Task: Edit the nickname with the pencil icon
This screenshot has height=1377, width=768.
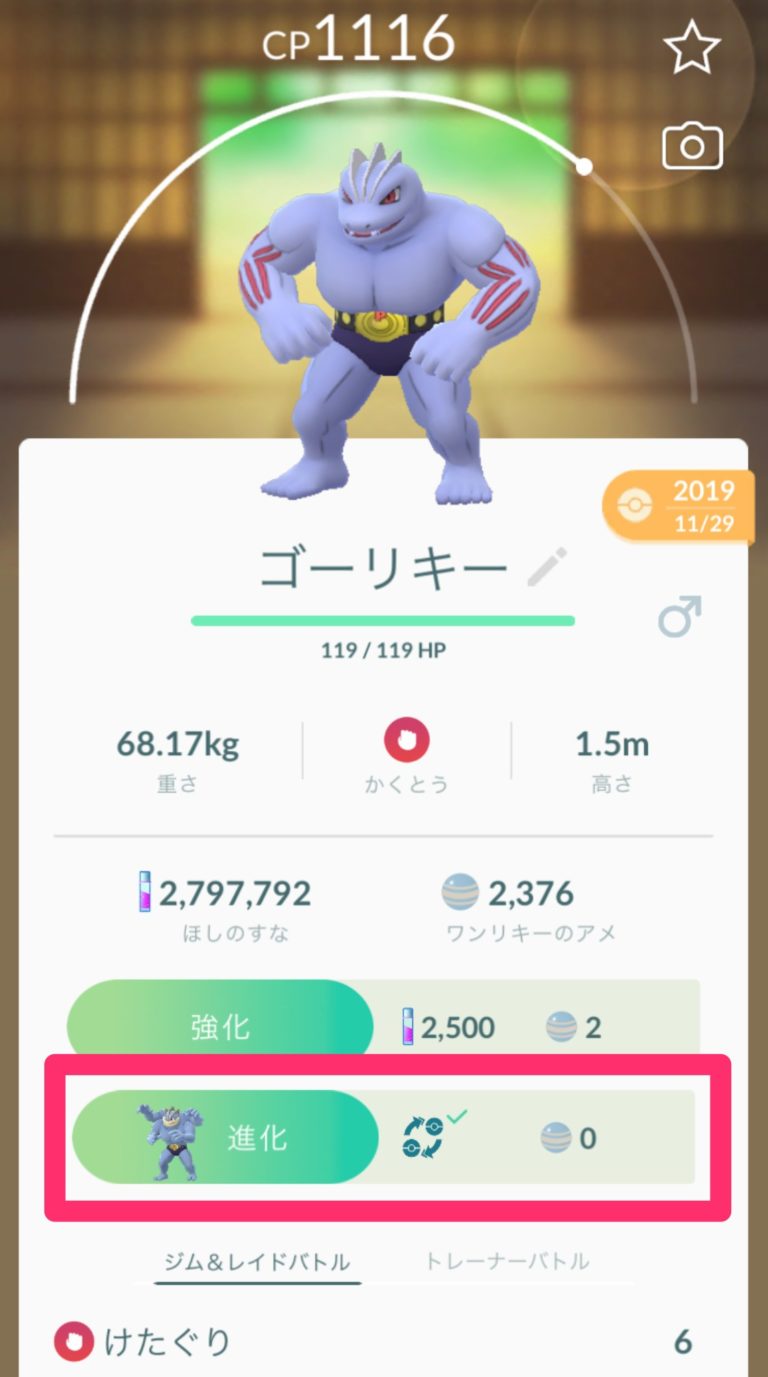Action: (x=547, y=568)
